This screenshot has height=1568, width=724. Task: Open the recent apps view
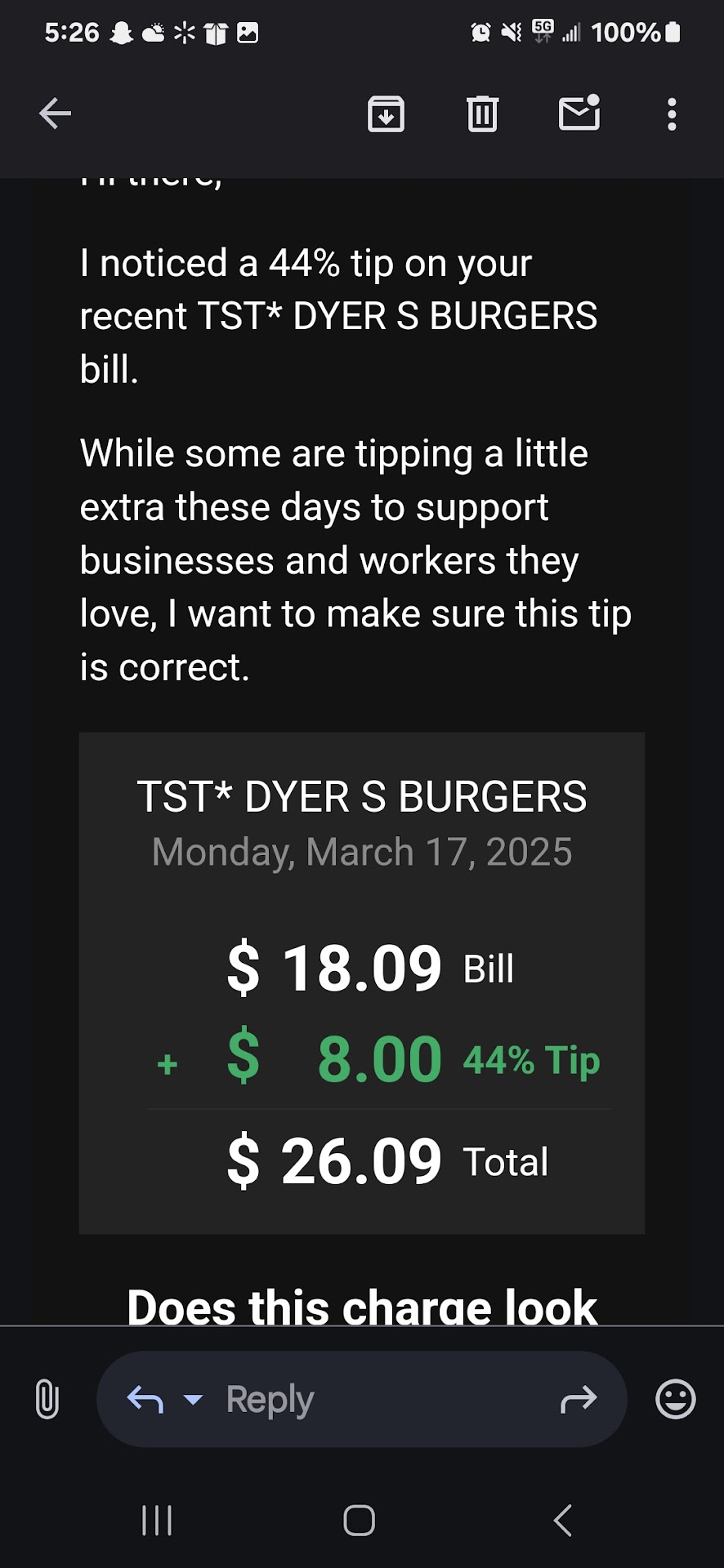(x=157, y=1521)
